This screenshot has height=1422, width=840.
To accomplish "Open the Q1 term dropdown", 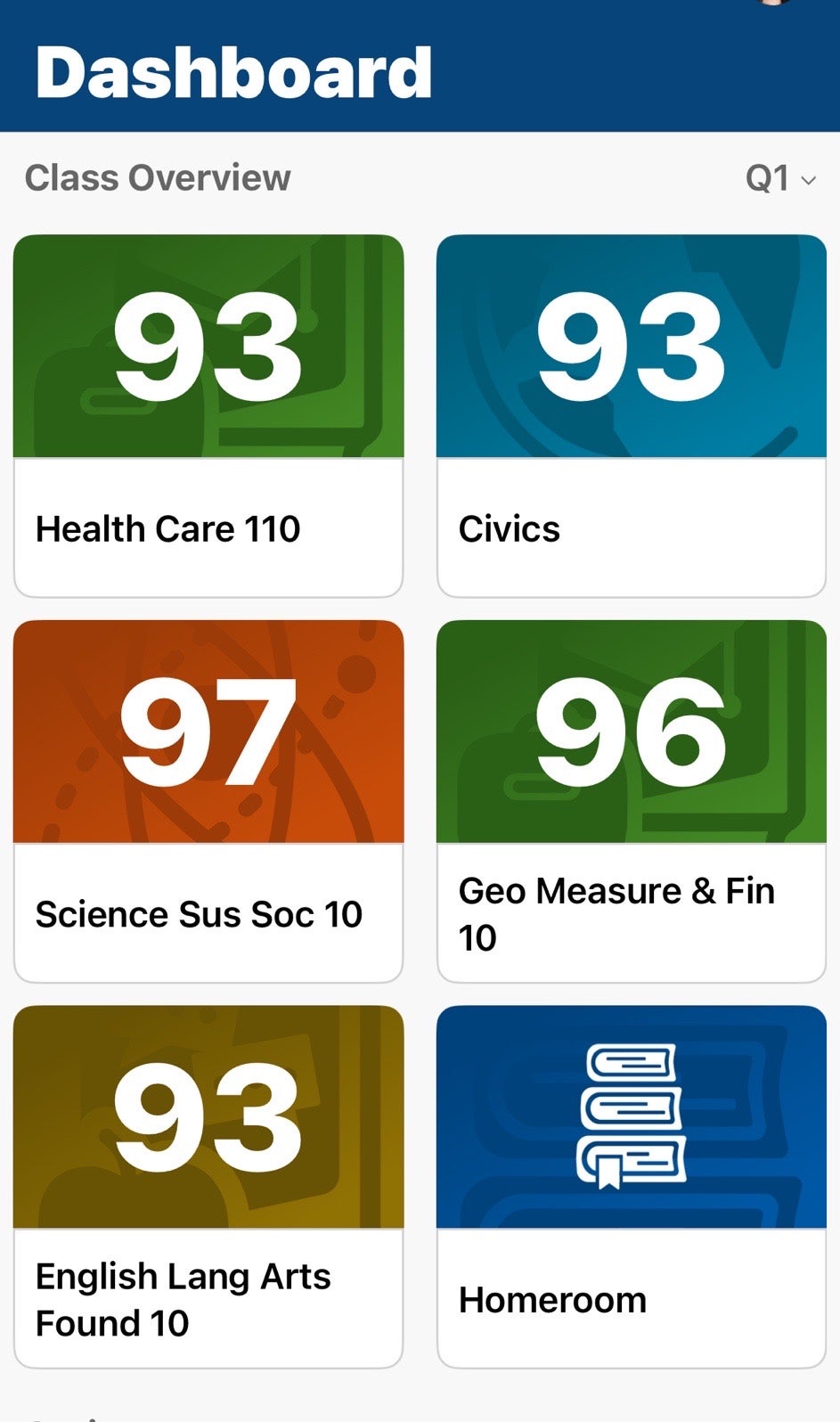I will click(x=780, y=178).
